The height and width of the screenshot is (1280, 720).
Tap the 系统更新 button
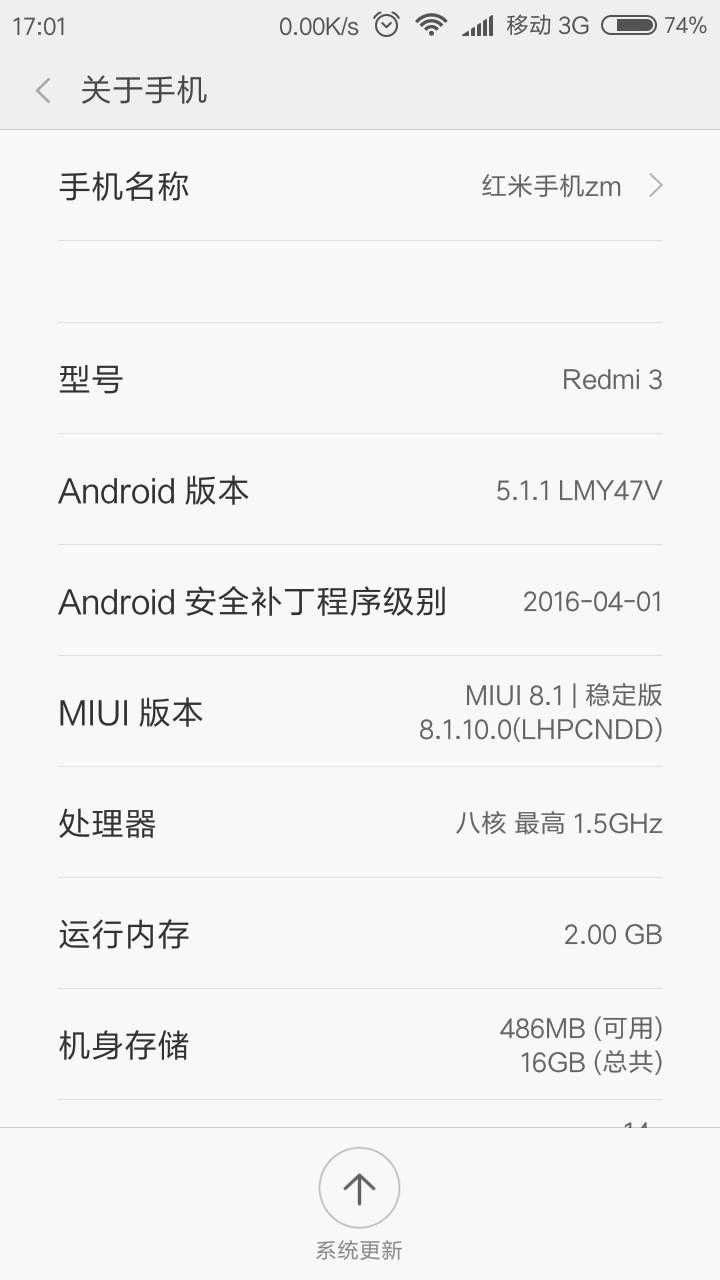coord(359,1204)
